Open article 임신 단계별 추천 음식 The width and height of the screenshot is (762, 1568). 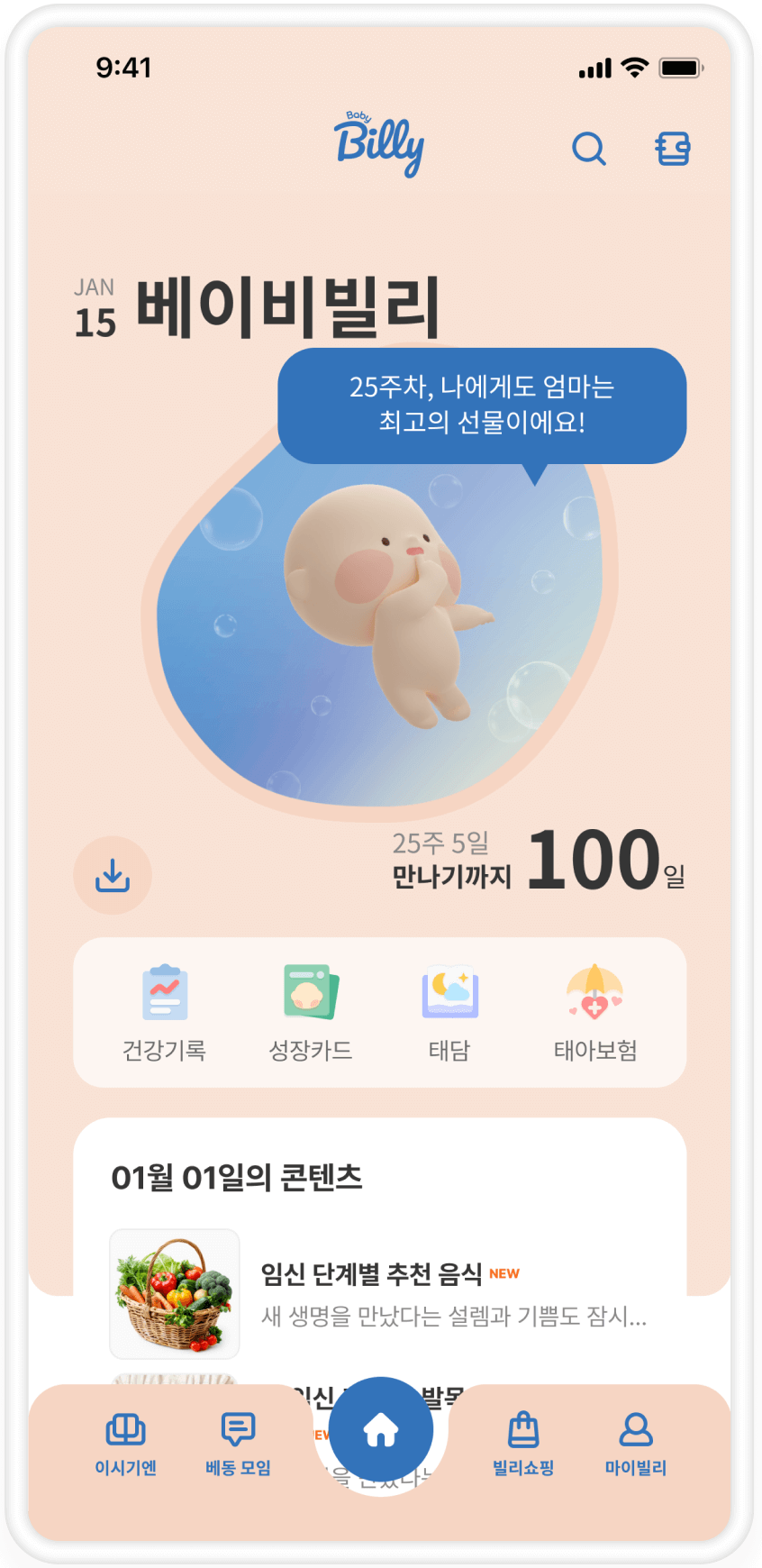coord(378,1294)
